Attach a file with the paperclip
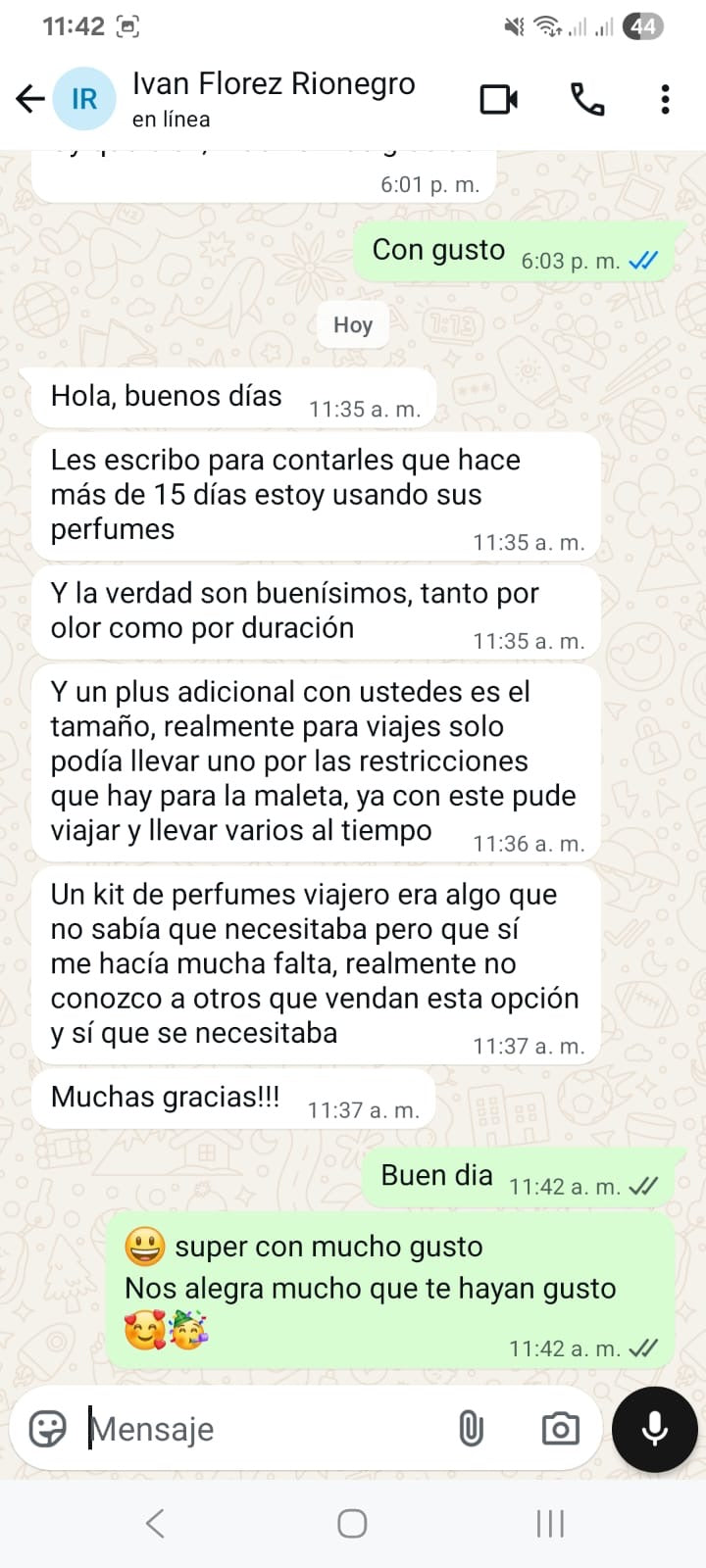The image size is (706, 1568). pyautogui.click(x=471, y=1429)
